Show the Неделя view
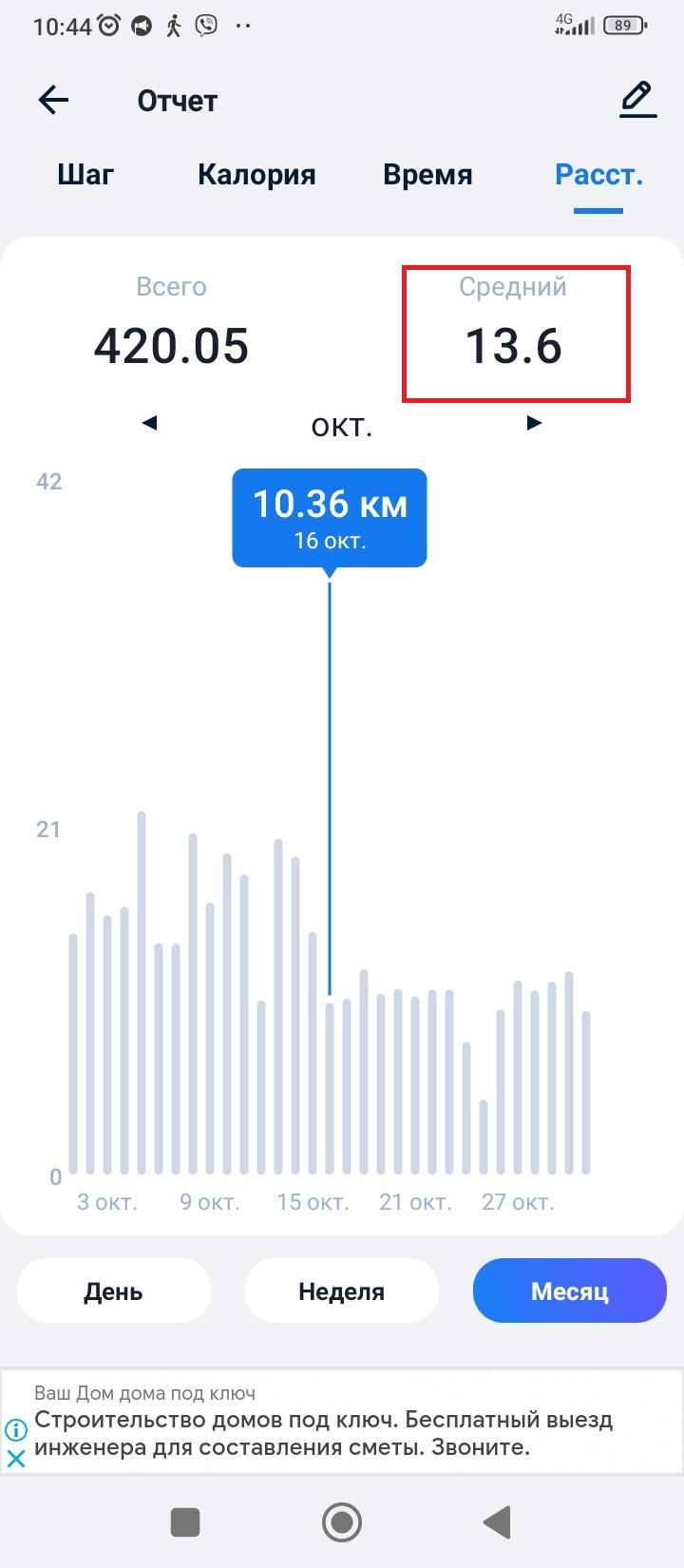The height and width of the screenshot is (1568, 684). [x=342, y=1291]
